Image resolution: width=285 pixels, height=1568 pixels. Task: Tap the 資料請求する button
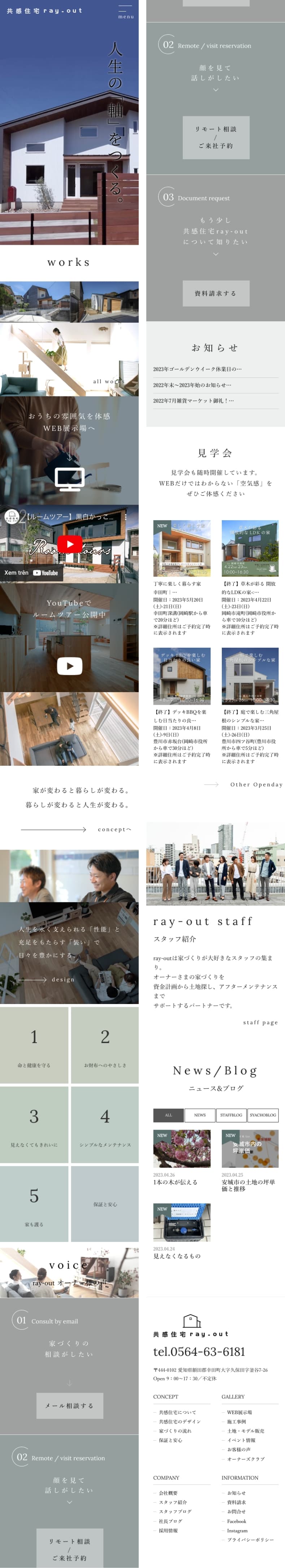[216, 294]
